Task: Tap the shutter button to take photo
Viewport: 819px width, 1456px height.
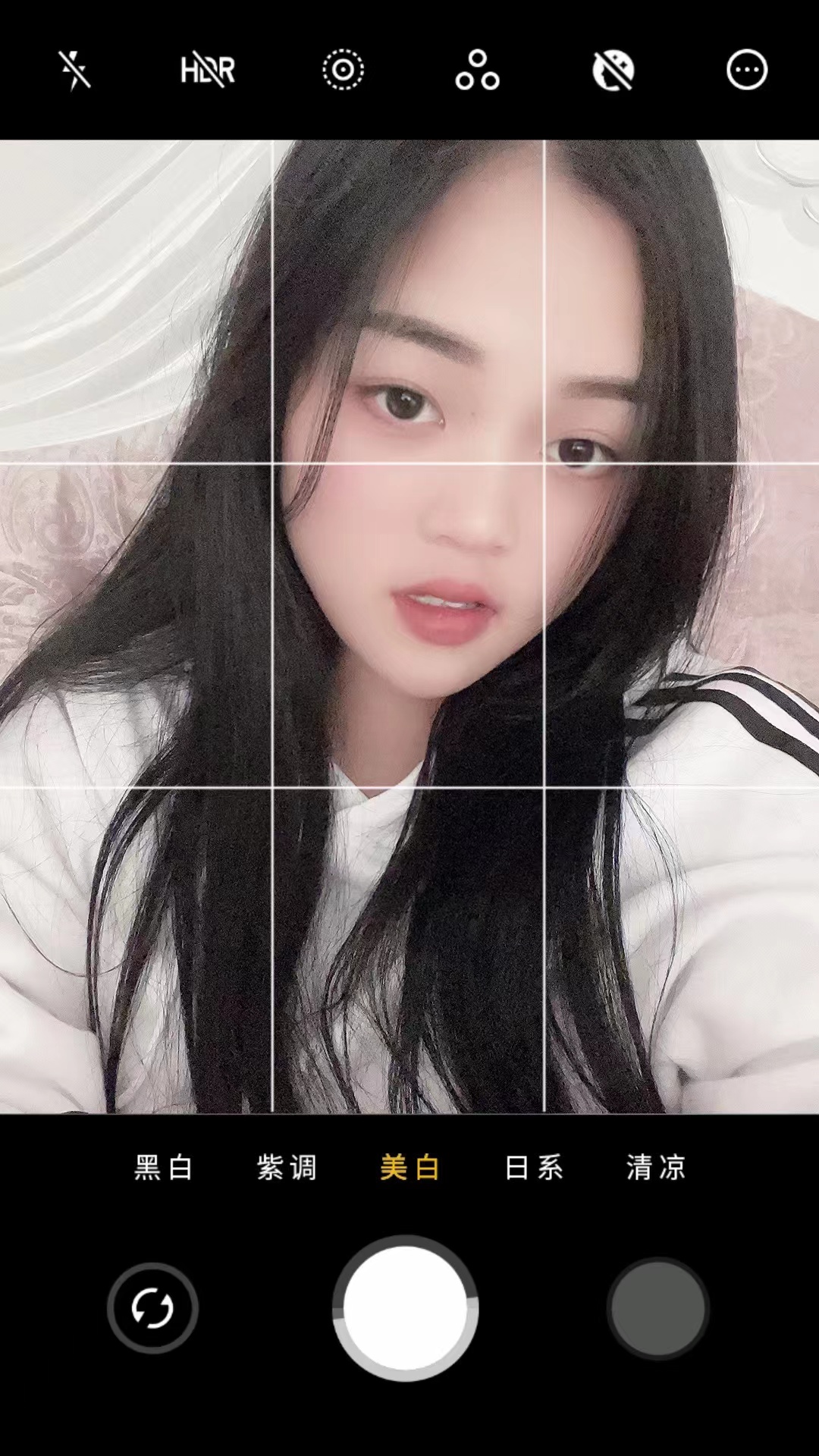Action: point(406,1308)
